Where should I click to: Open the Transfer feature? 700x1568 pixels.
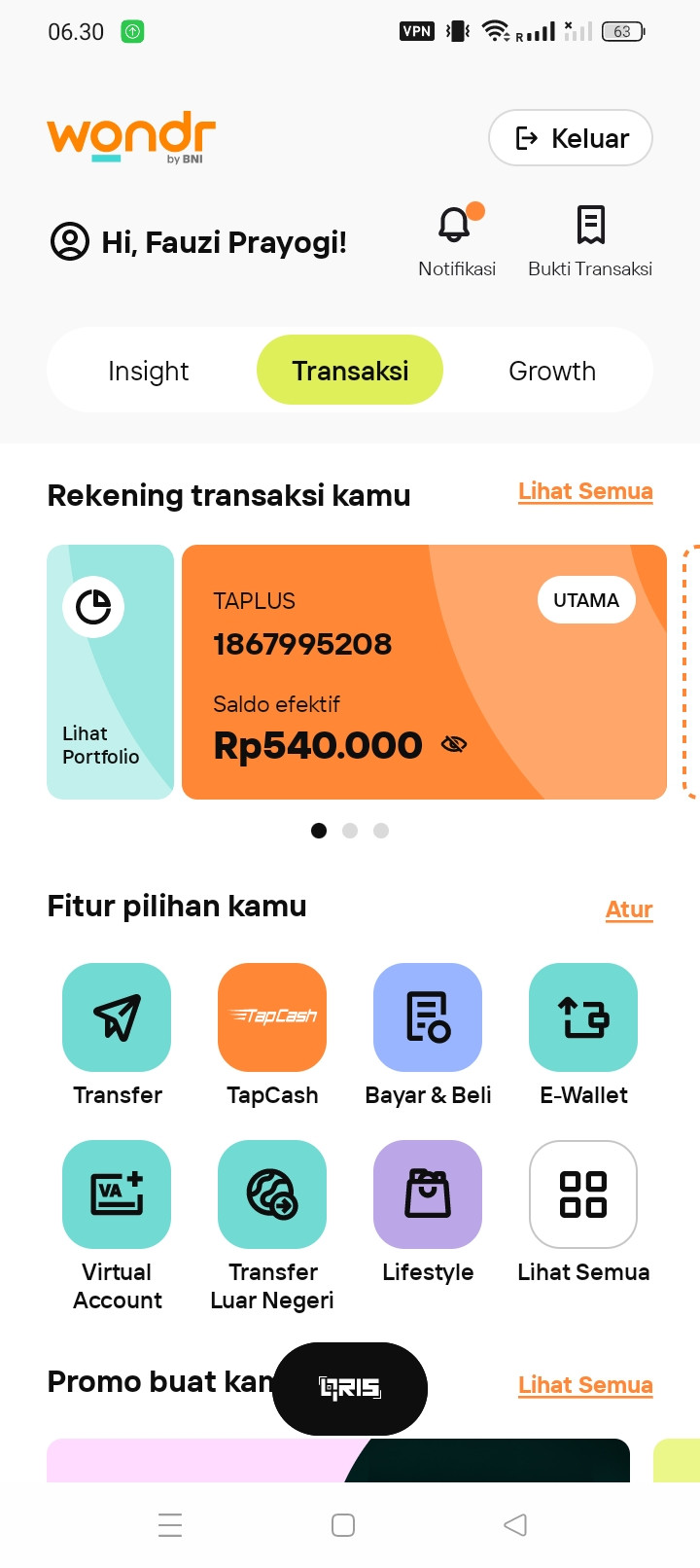pyautogui.click(x=117, y=1035)
